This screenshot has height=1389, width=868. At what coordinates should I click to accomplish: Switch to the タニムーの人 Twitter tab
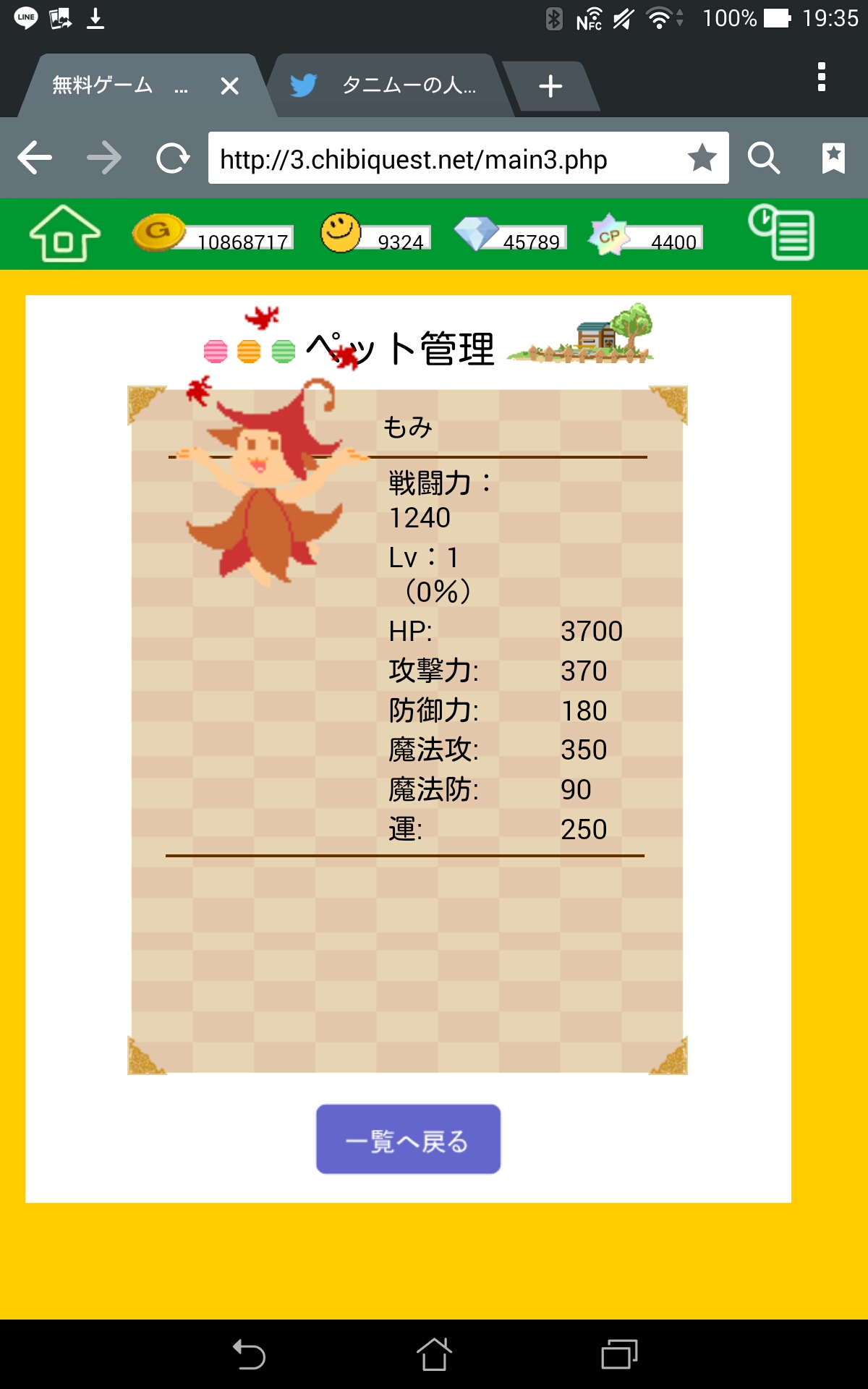(391, 86)
